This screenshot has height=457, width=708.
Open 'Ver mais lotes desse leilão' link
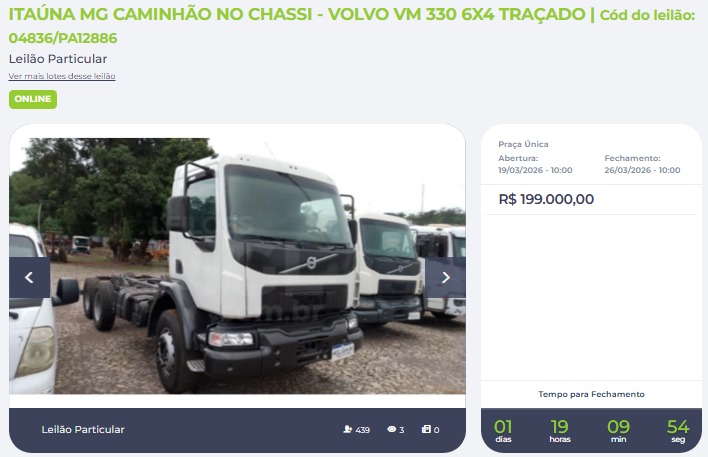tap(62, 76)
